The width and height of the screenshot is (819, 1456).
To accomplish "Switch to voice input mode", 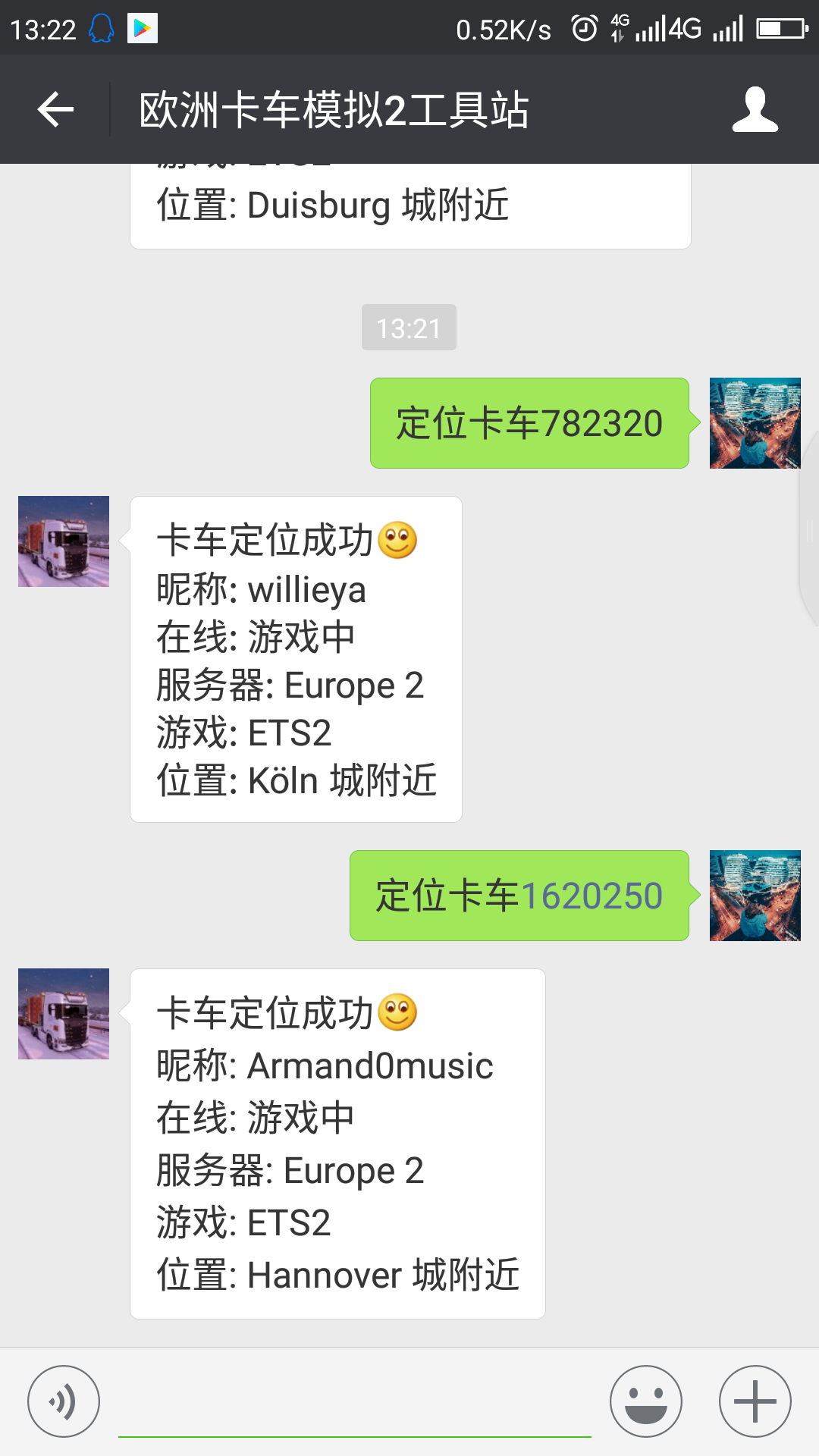I will click(64, 1401).
